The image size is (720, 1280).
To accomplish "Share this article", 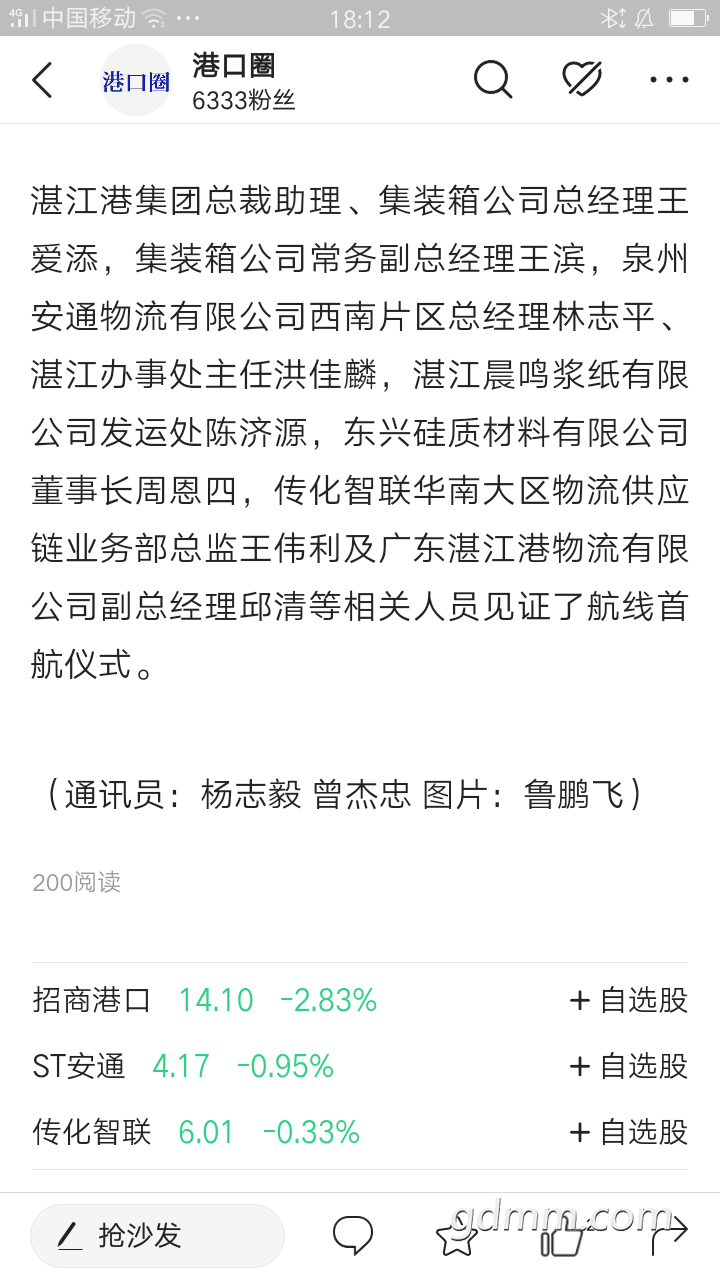I will pos(669,1236).
